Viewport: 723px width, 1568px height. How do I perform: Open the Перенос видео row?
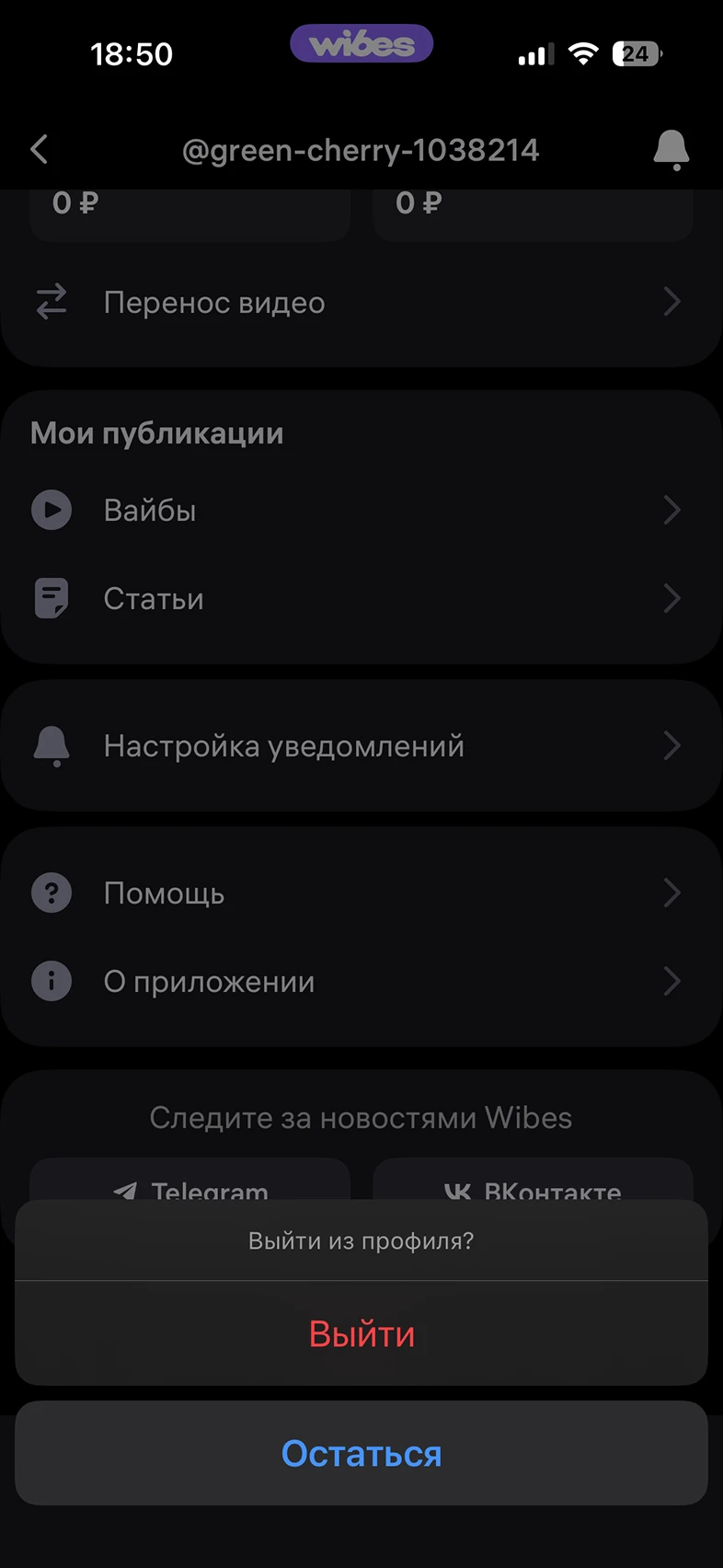click(361, 303)
